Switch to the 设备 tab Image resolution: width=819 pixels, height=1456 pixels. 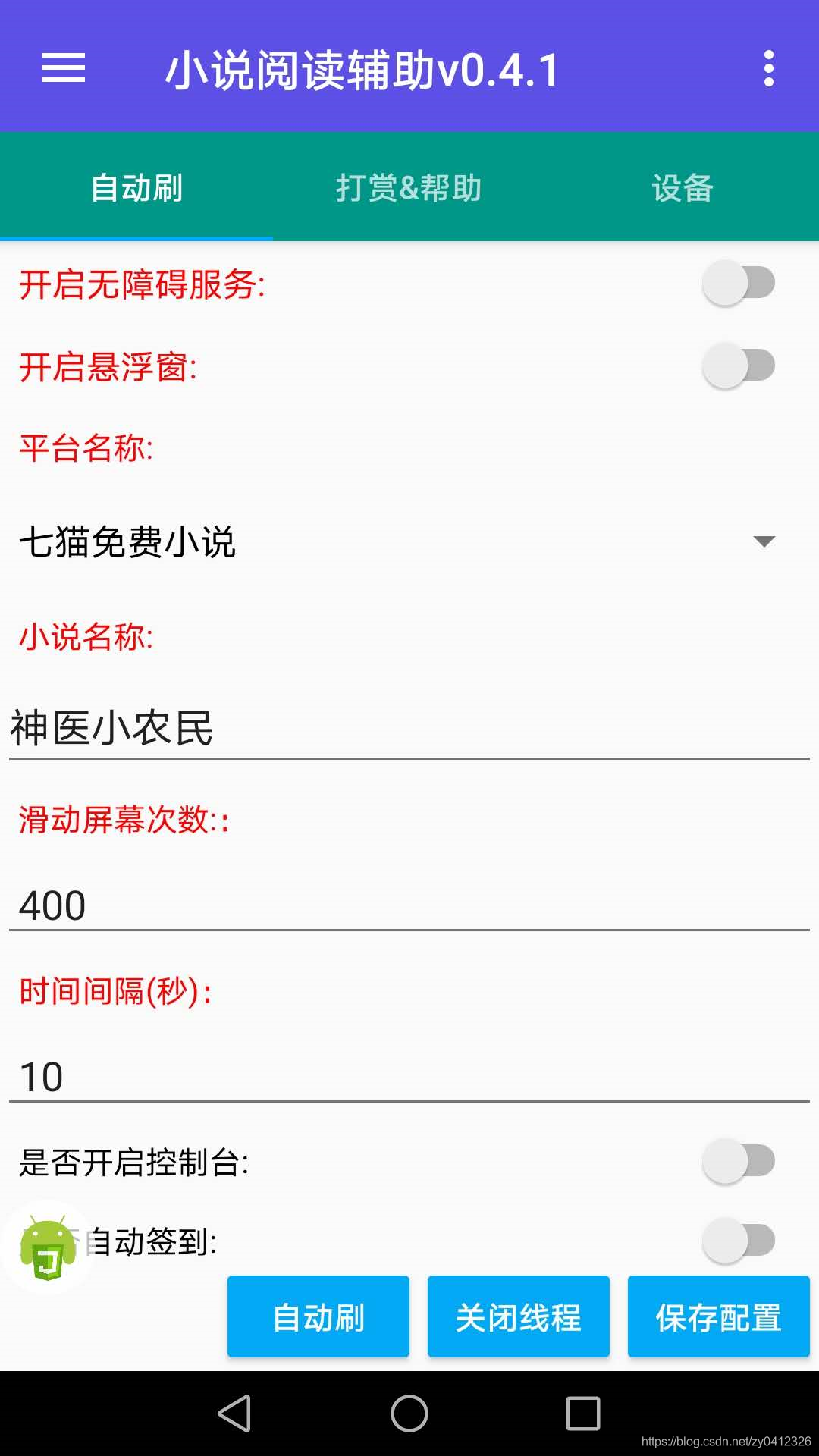pos(681,187)
